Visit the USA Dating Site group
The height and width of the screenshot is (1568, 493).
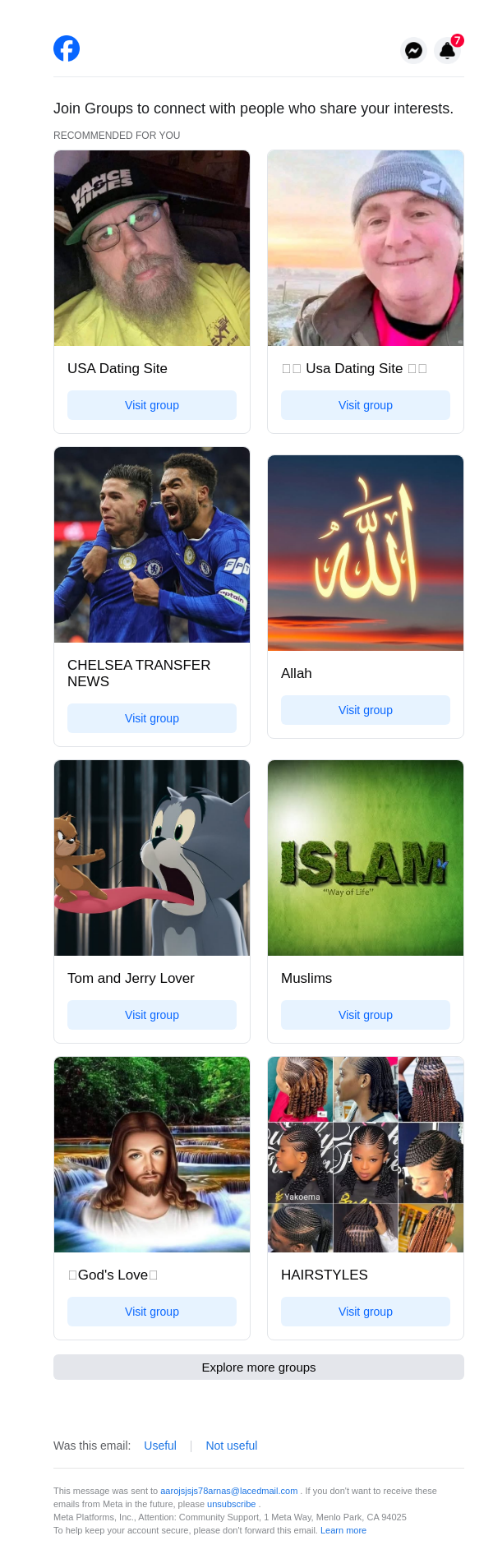click(152, 405)
